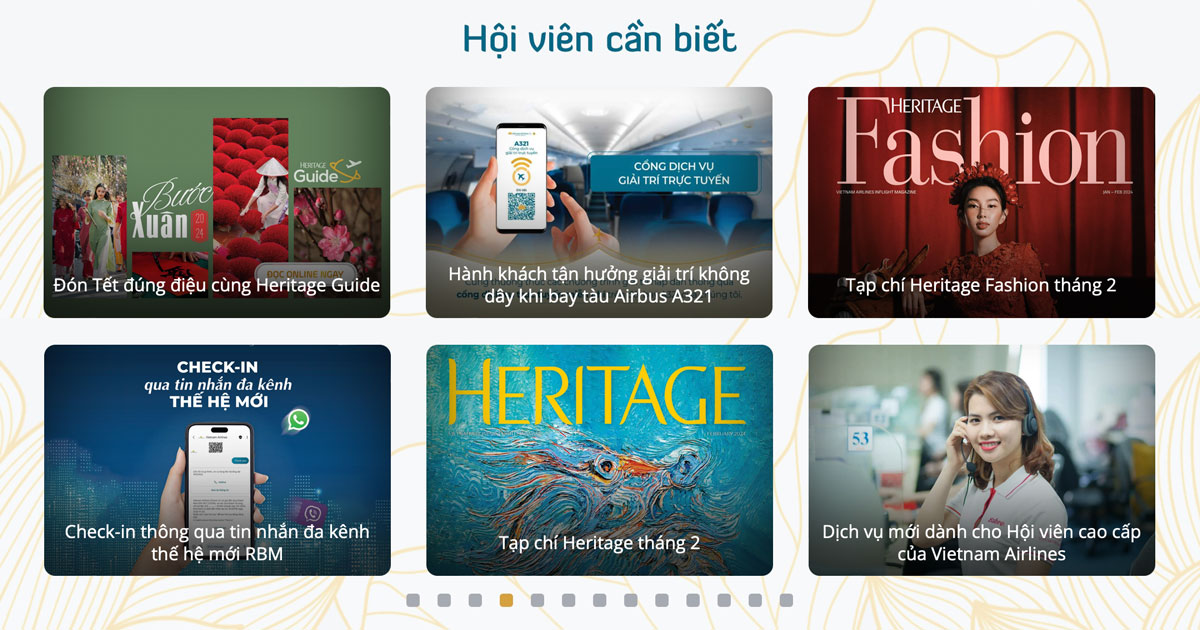Open the Đón Tết đúng điệu Heritage Guide card
Image resolution: width=1200 pixels, height=630 pixels.
[216, 202]
